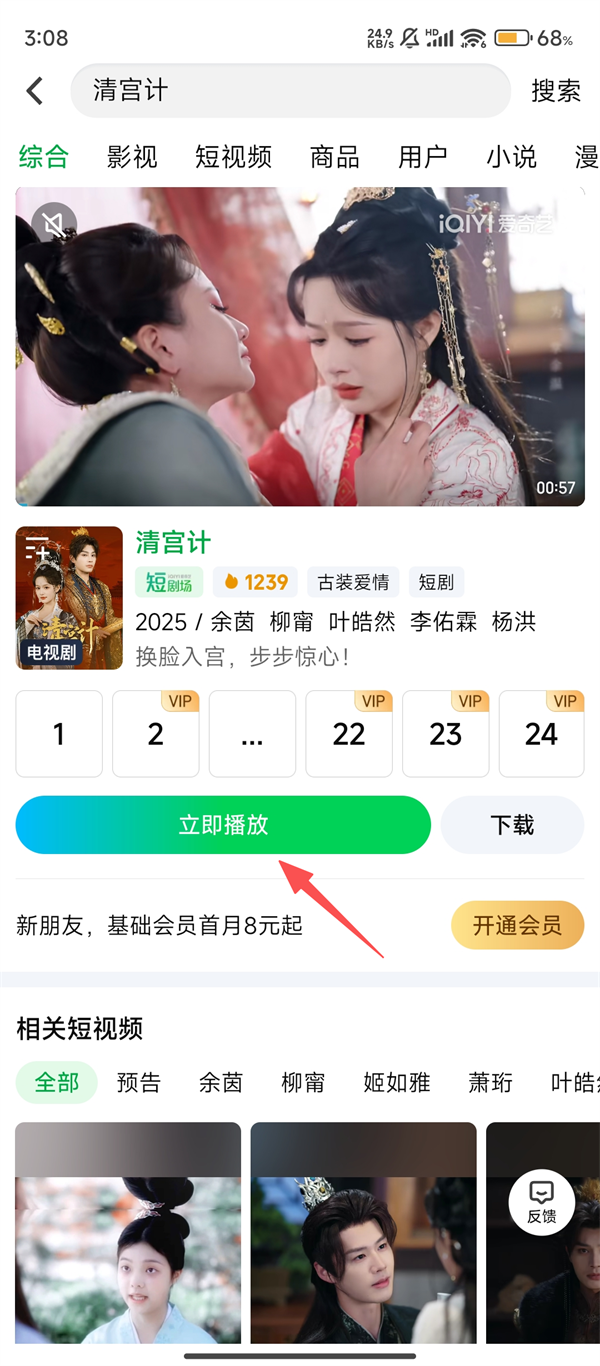The width and height of the screenshot is (600, 1366).
Task: Select episode 1
Action: click(x=59, y=734)
